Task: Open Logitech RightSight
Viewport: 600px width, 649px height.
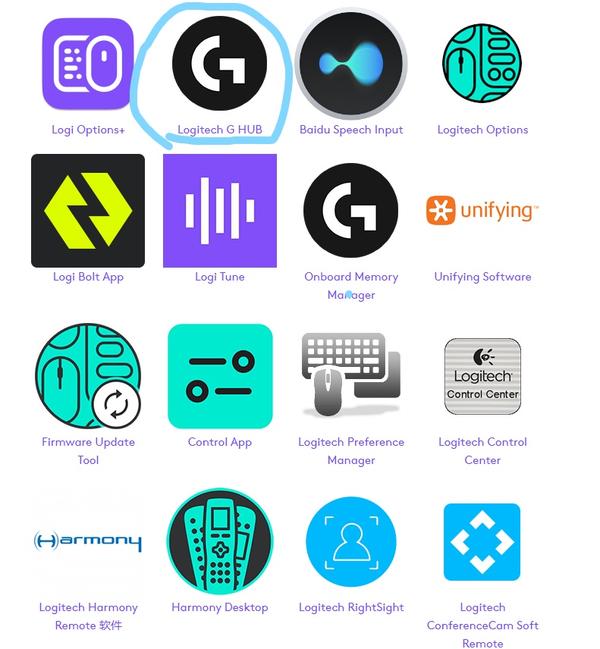Action: tap(351, 542)
